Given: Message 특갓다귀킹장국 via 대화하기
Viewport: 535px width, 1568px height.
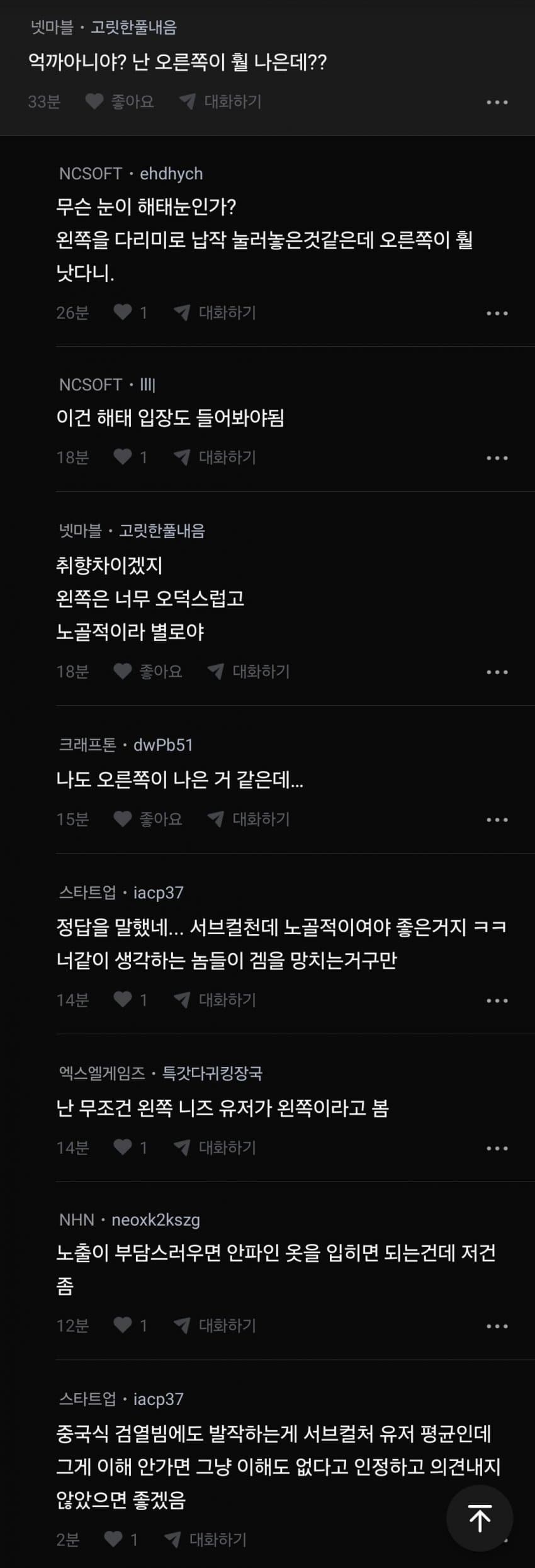Looking at the screenshot, I should click(x=215, y=1147).
